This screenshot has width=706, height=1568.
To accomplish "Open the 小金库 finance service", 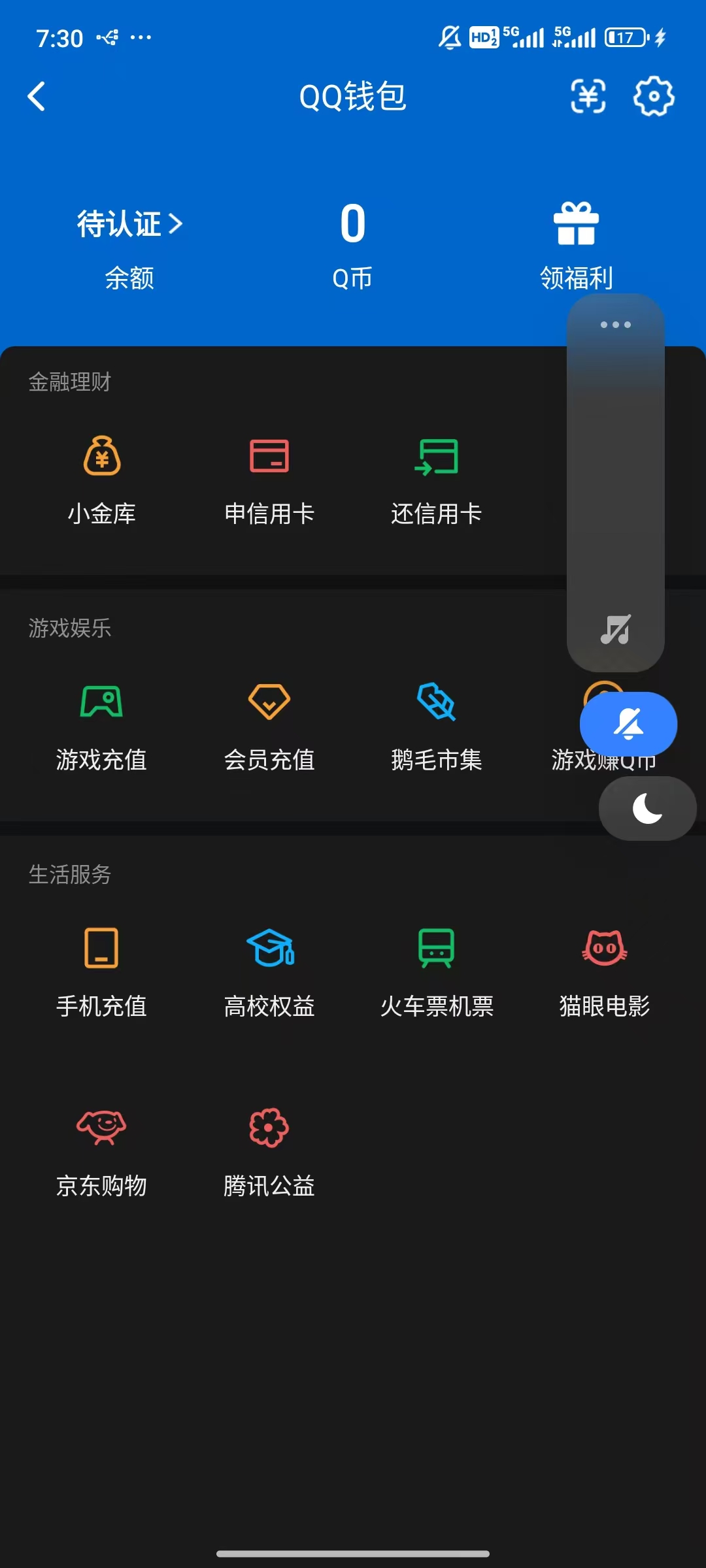I will [x=103, y=480].
